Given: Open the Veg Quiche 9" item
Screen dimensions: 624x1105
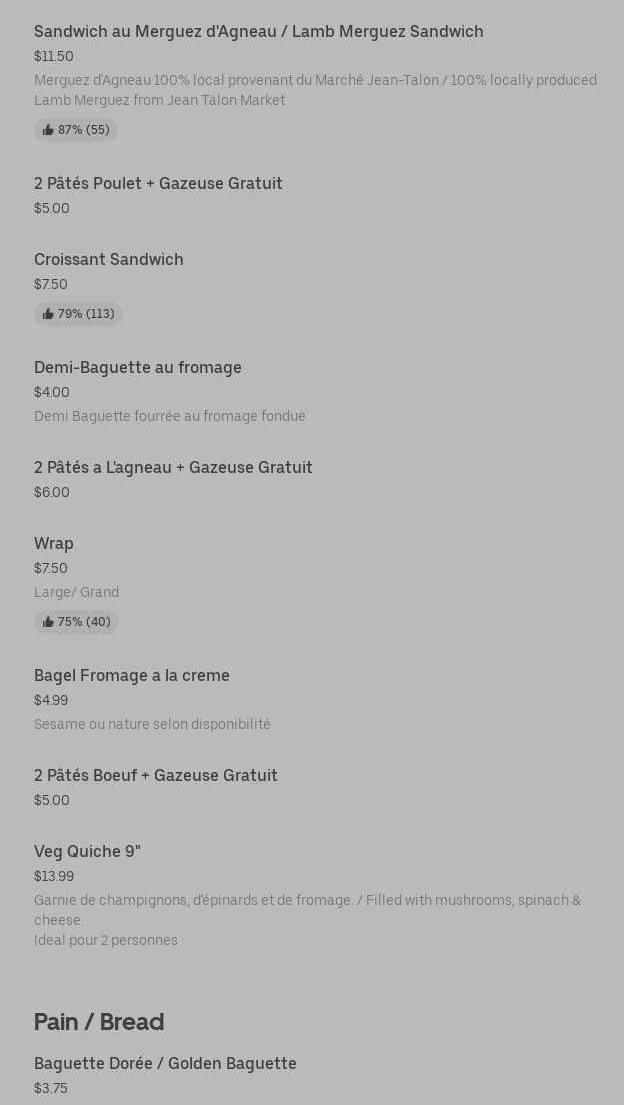Looking at the screenshot, I should tap(87, 852).
